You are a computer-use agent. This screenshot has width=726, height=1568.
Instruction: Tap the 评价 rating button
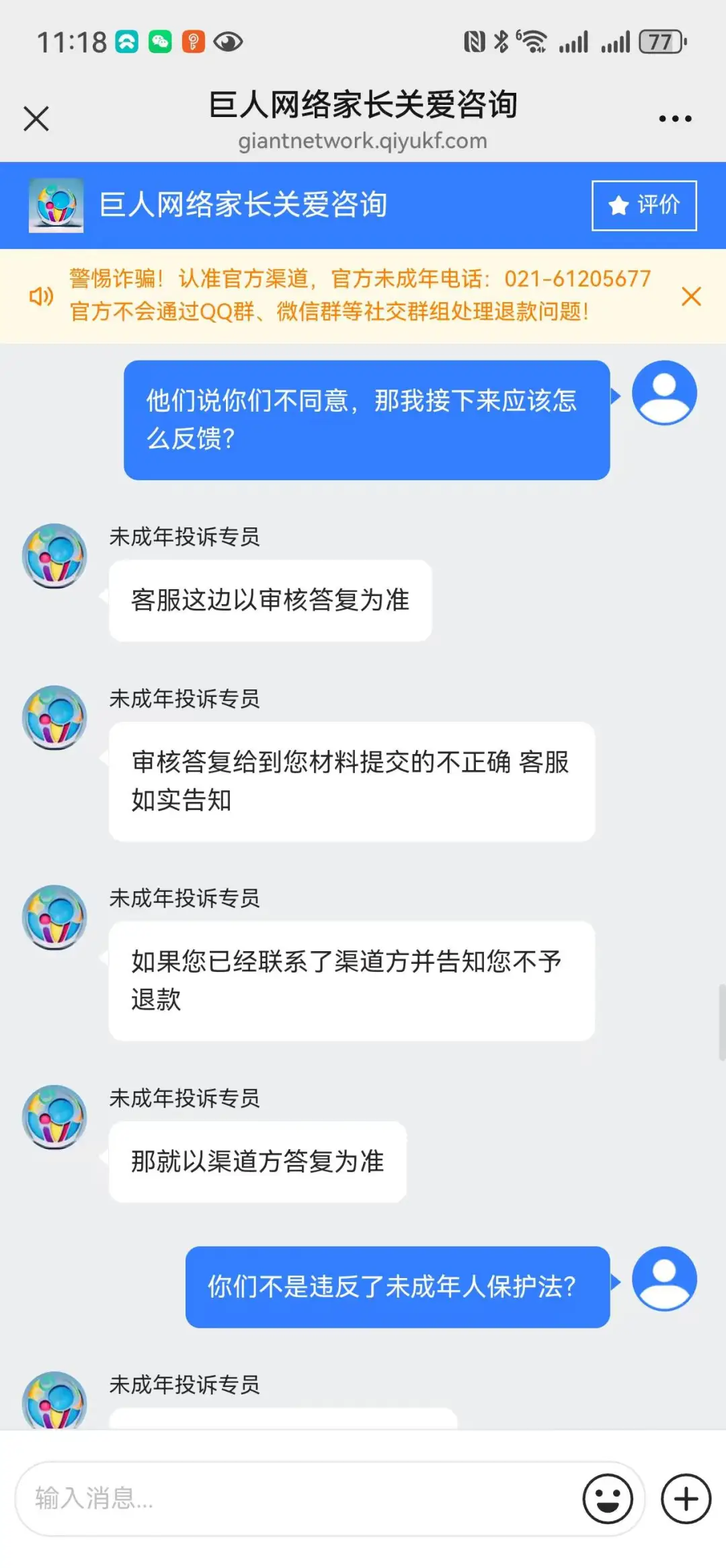(643, 205)
